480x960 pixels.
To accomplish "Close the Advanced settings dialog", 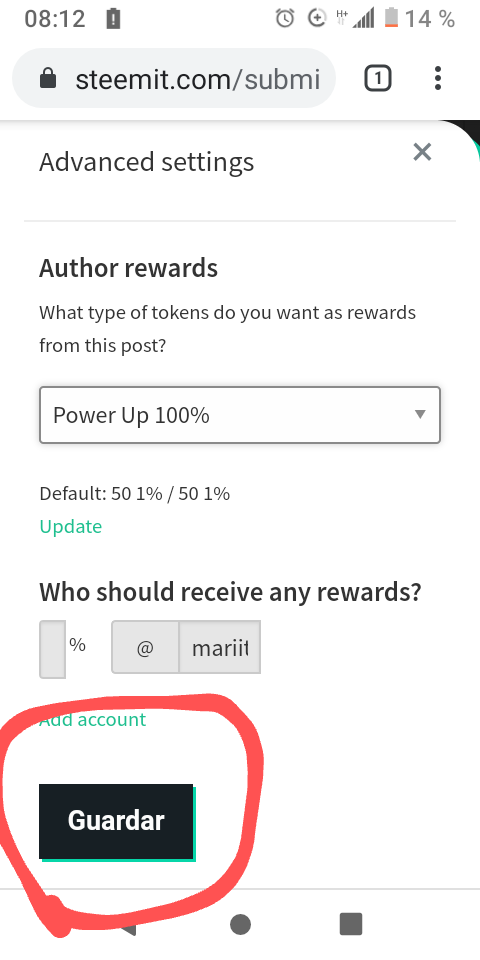I will pos(422,152).
